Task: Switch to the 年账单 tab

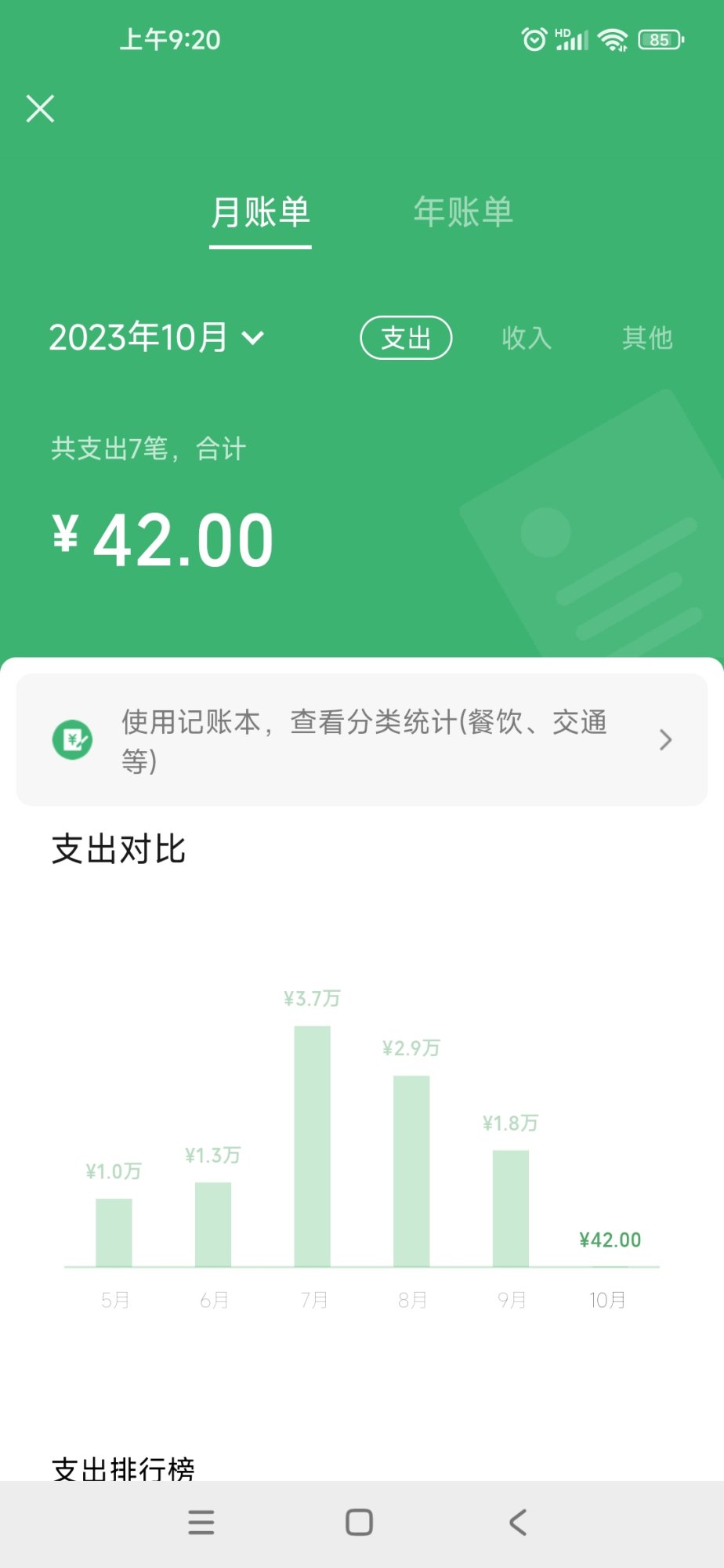Action: [x=463, y=212]
